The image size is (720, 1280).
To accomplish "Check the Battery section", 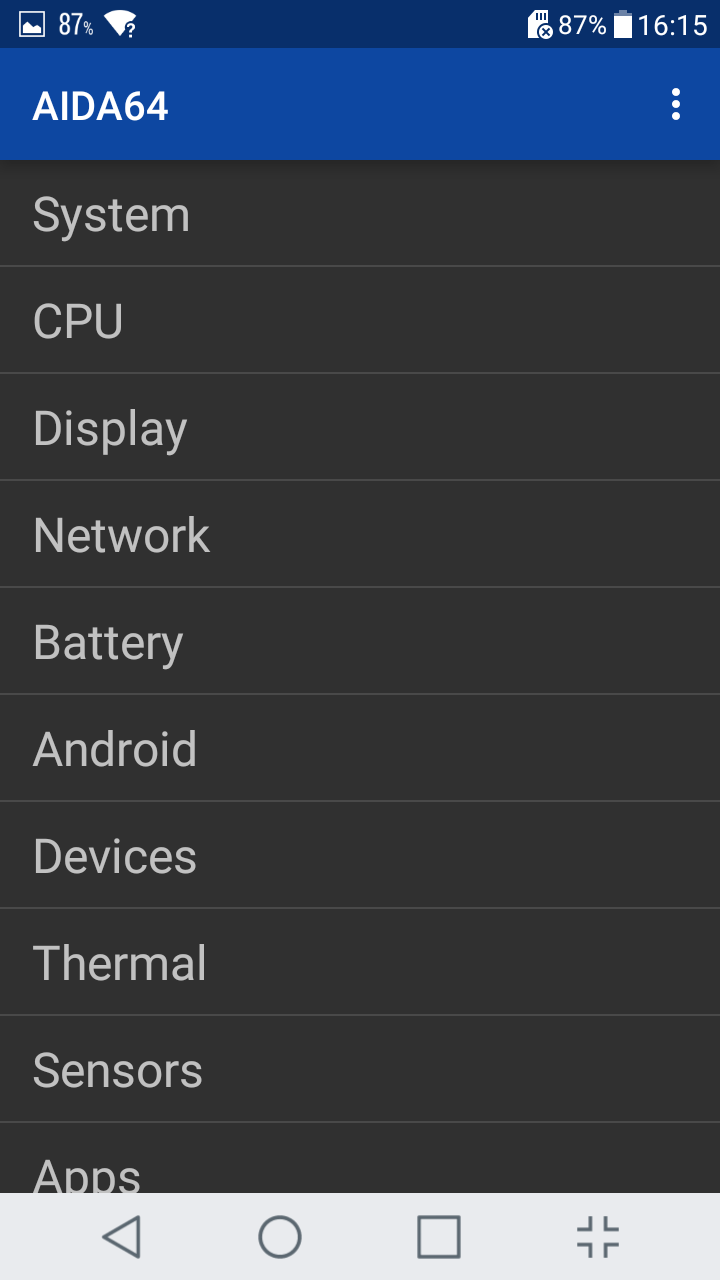I will pos(360,641).
